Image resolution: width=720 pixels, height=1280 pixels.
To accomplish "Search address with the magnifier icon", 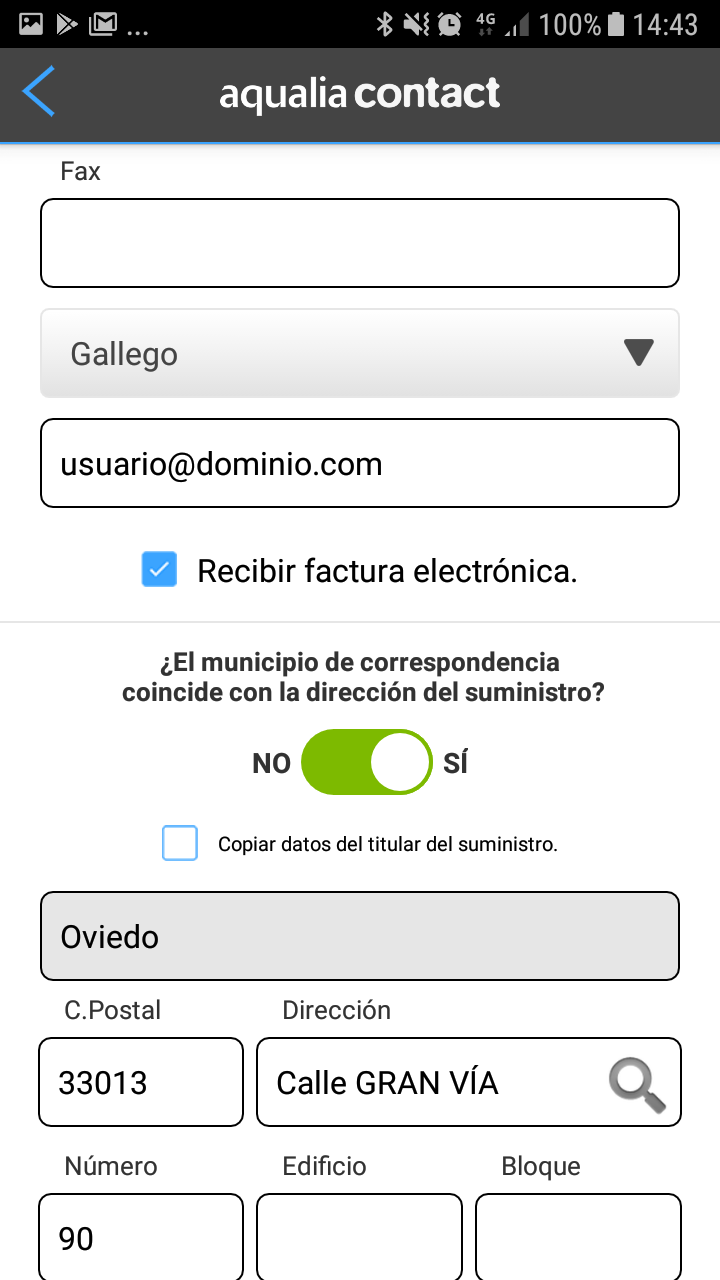I will tap(637, 1085).
